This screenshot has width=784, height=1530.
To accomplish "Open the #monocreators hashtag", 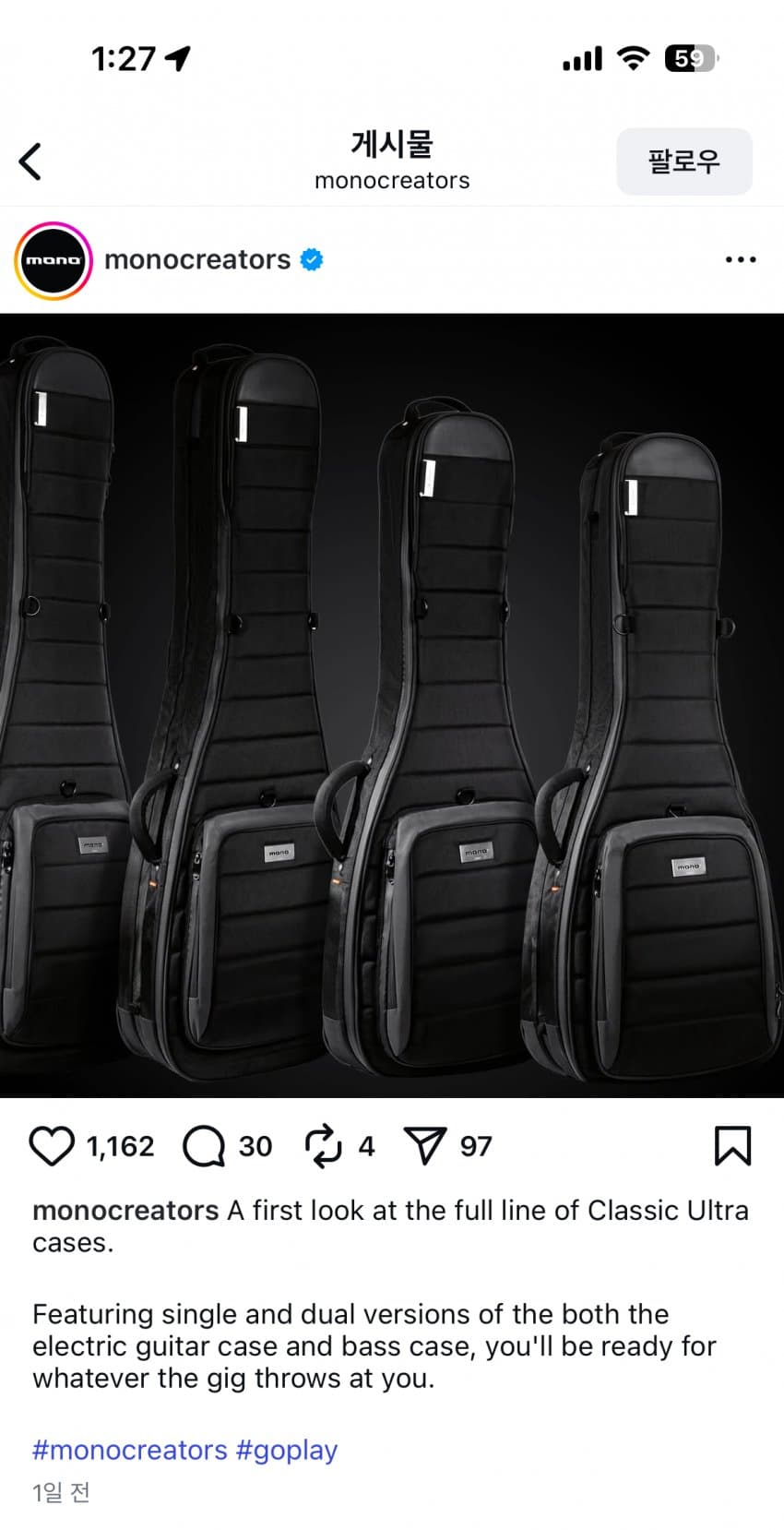I will (129, 1450).
